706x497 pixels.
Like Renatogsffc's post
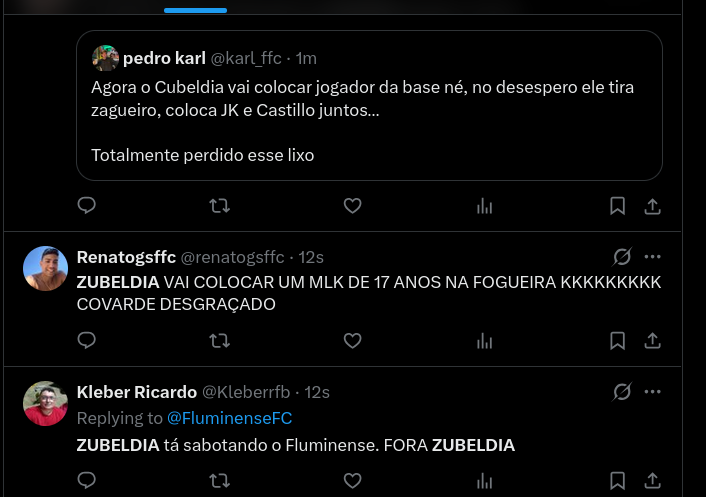click(352, 341)
